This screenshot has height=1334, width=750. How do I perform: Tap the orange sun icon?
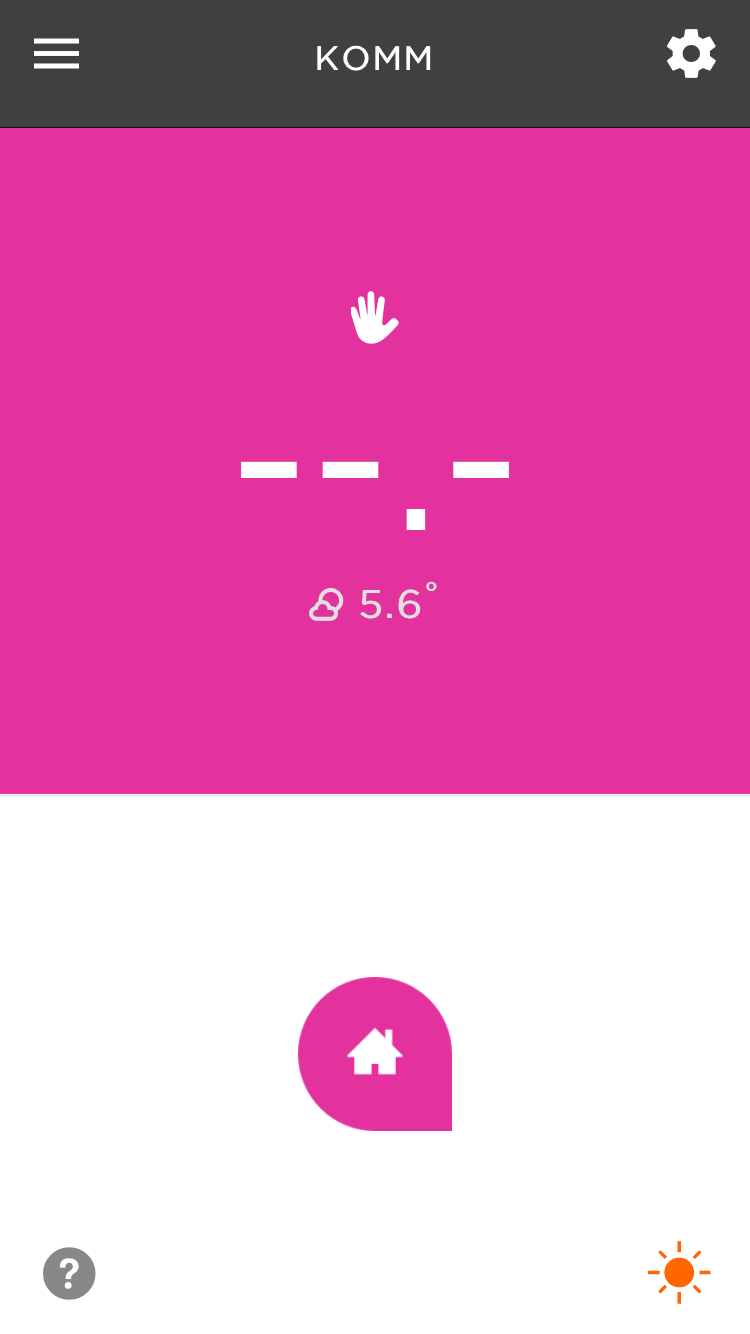pos(679,1272)
